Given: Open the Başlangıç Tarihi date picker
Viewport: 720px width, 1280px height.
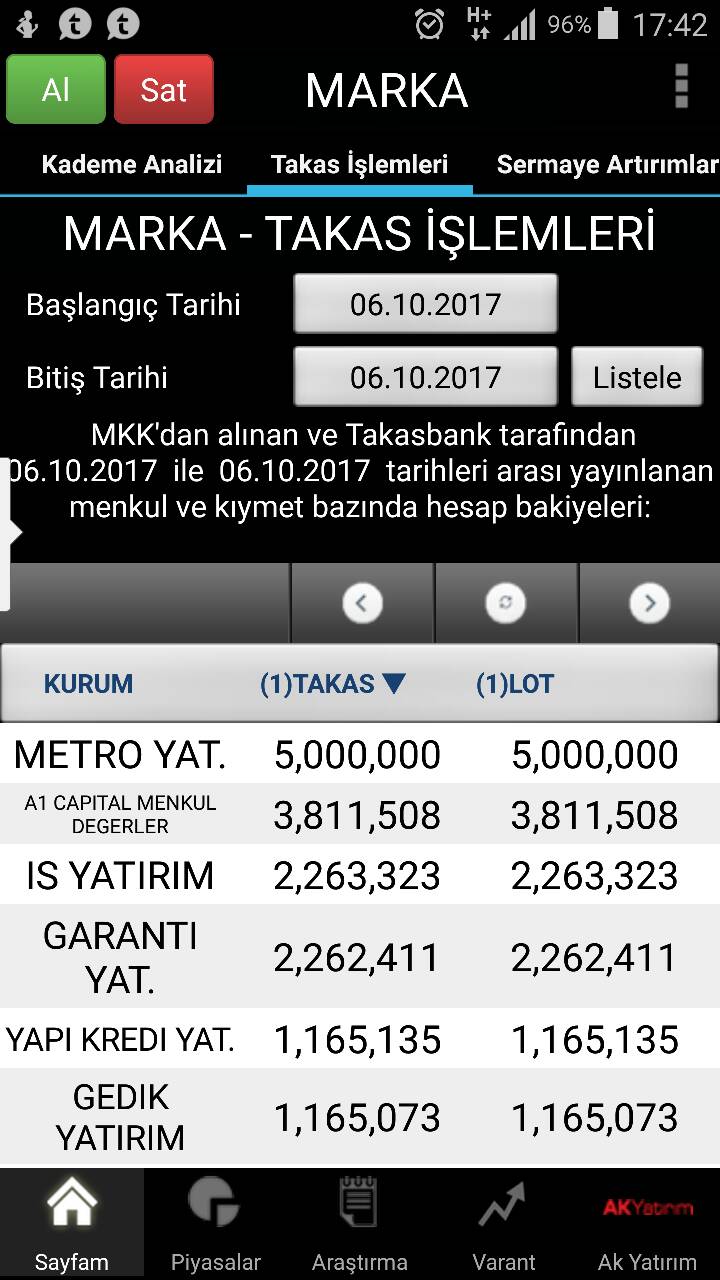Looking at the screenshot, I should [x=425, y=304].
